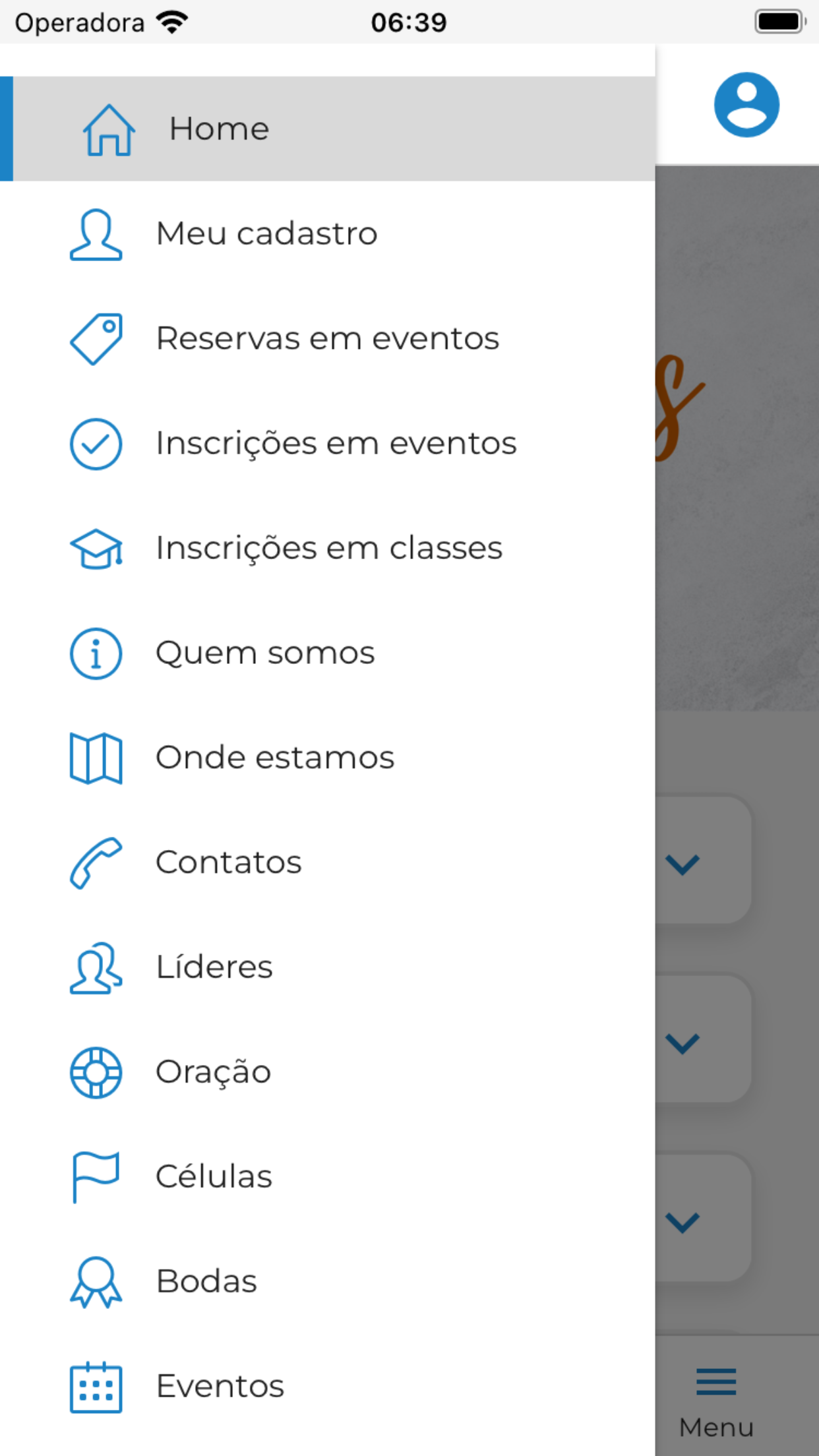Viewport: 819px width, 1456px height.
Task: Open Onde estamos map page
Action: 328,758
